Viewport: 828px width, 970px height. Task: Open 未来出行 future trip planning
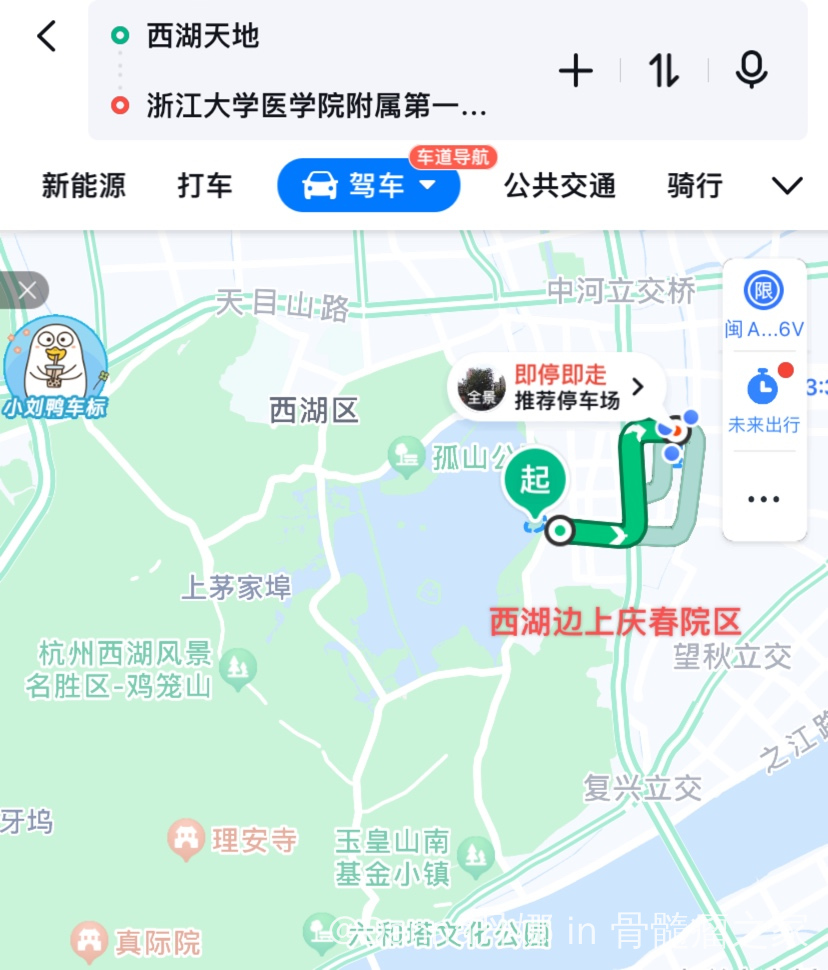[764, 400]
